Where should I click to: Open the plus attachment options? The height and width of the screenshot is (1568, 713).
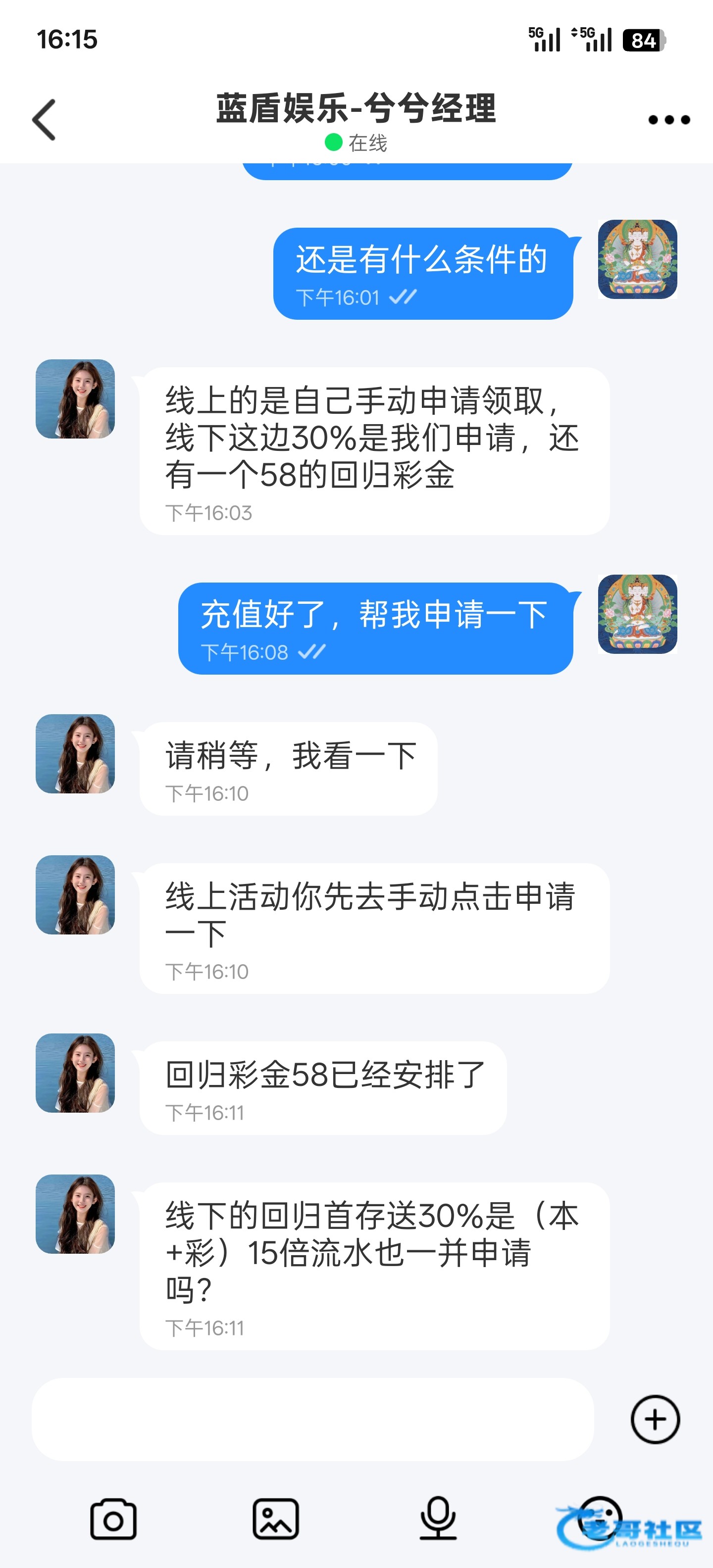pyautogui.click(x=655, y=1419)
